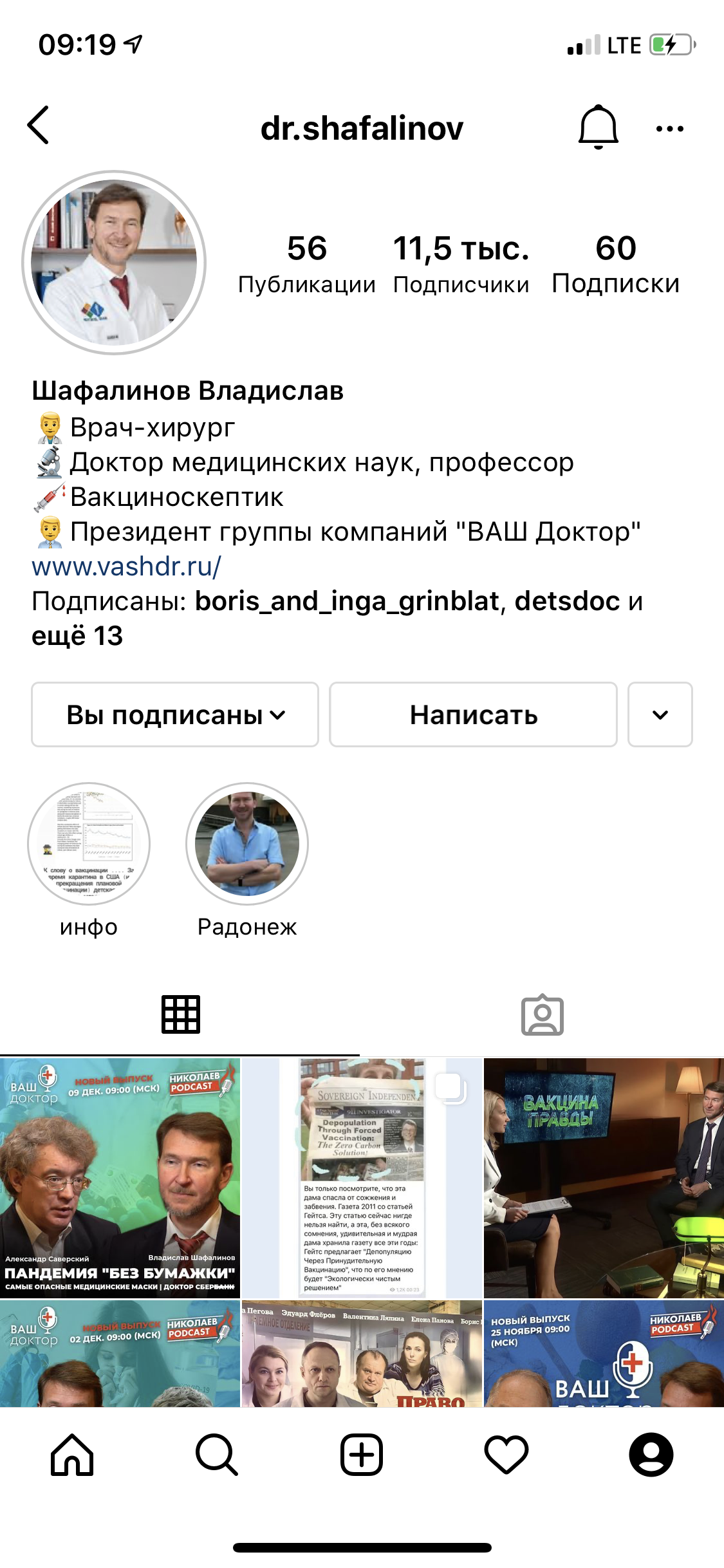Switch to the grid posts tab
The image size is (724, 1568).
point(181,1015)
